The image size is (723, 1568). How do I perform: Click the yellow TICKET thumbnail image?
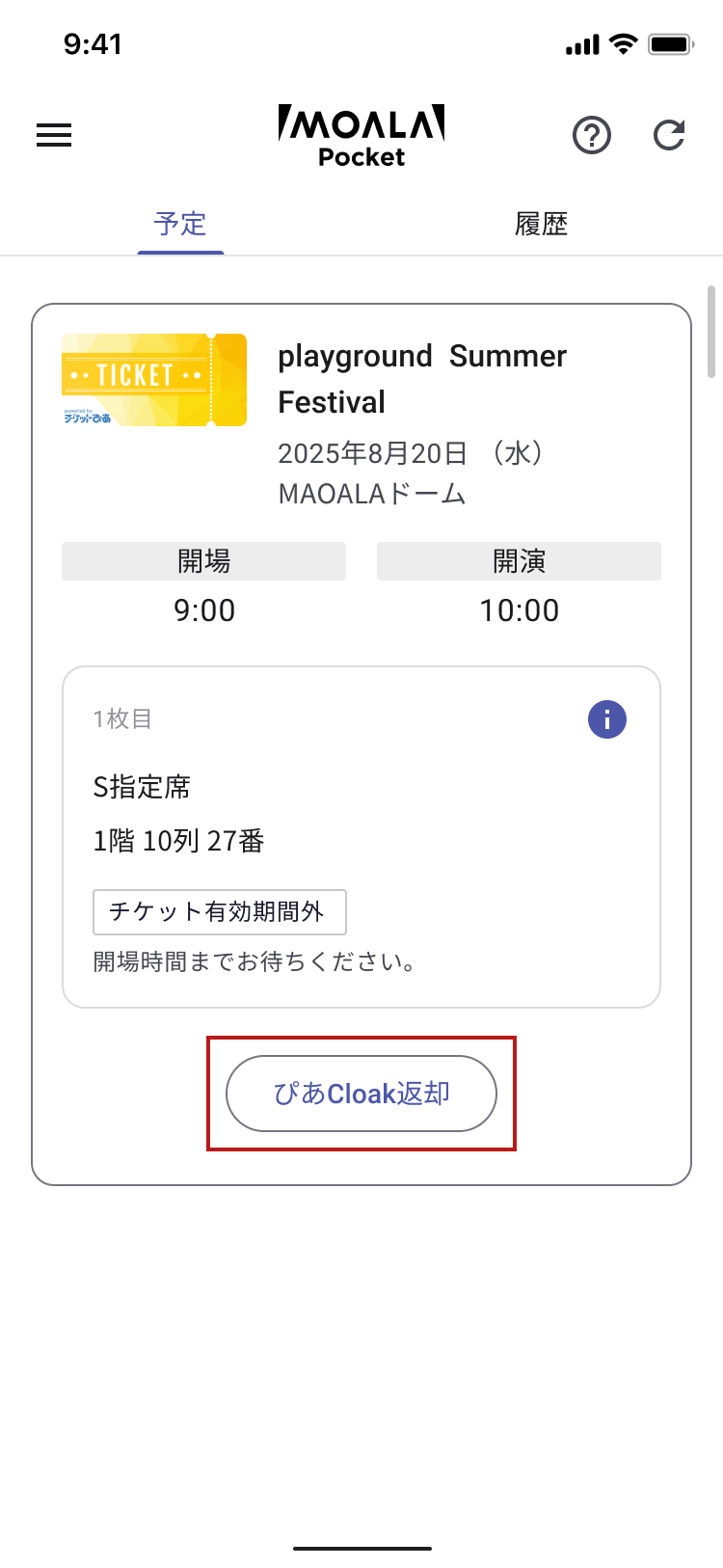154,379
